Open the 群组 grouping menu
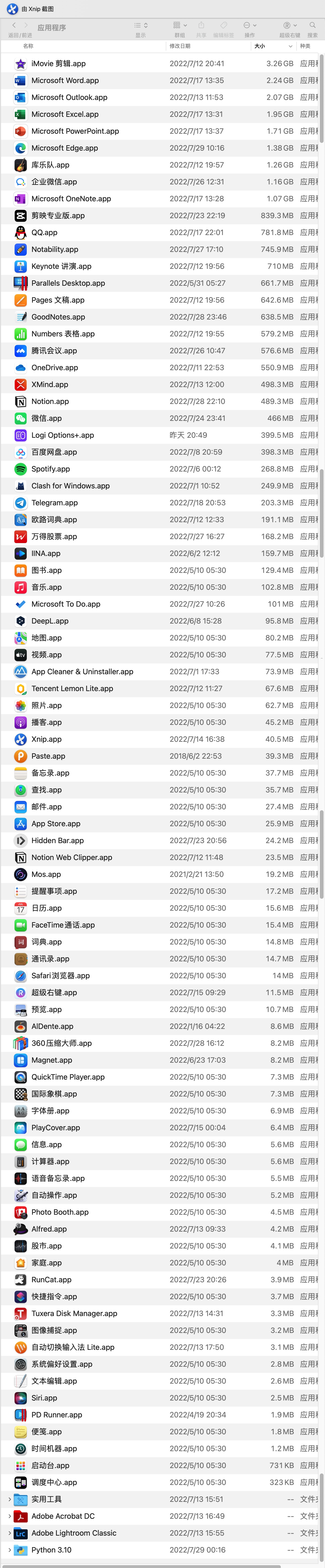 click(x=179, y=26)
